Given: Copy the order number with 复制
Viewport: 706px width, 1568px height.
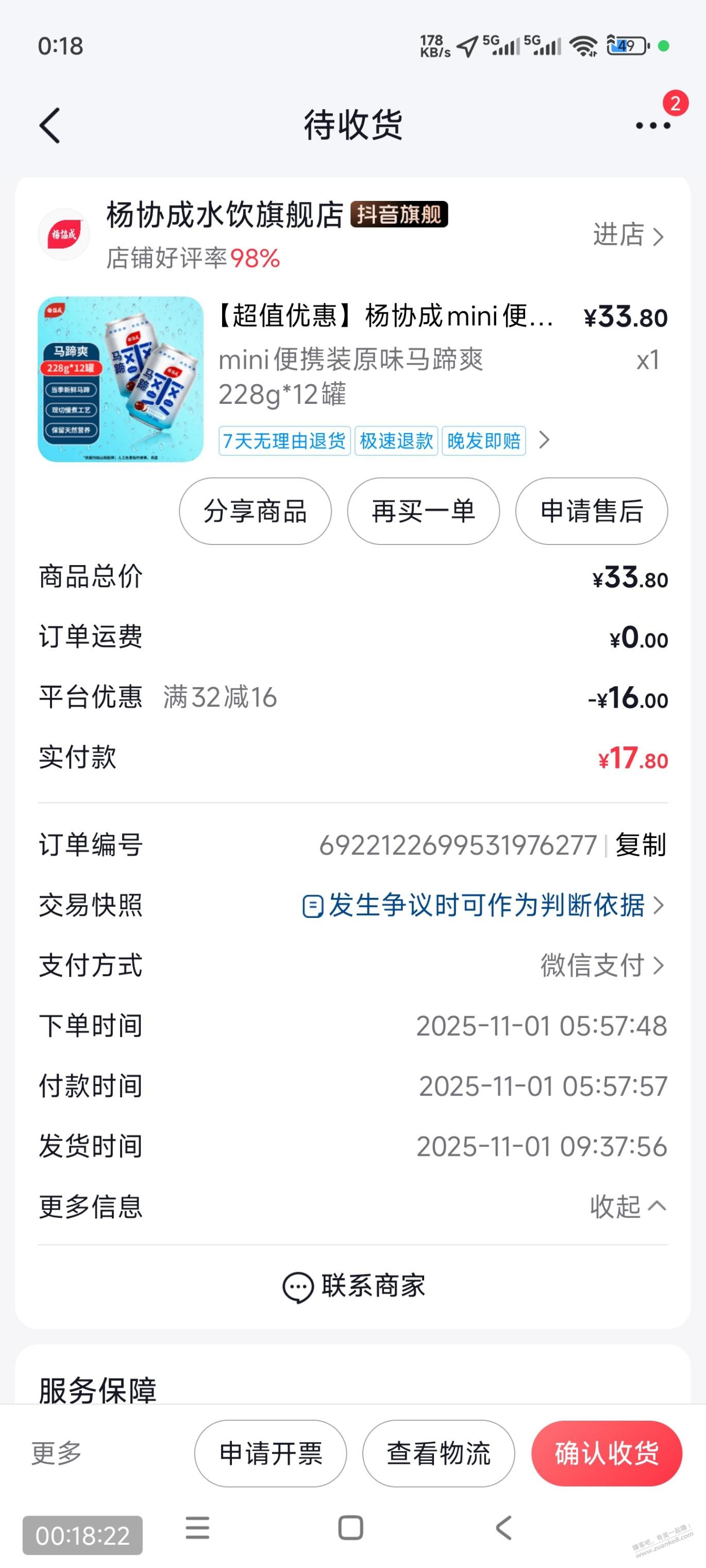Looking at the screenshot, I should coord(640,845).
